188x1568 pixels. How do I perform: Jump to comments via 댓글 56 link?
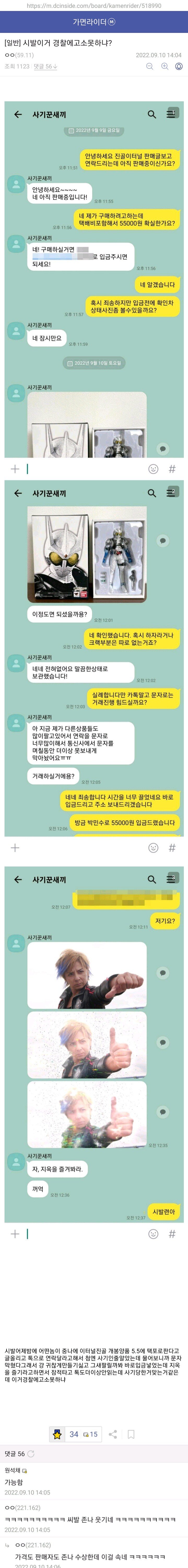point(45,66)
